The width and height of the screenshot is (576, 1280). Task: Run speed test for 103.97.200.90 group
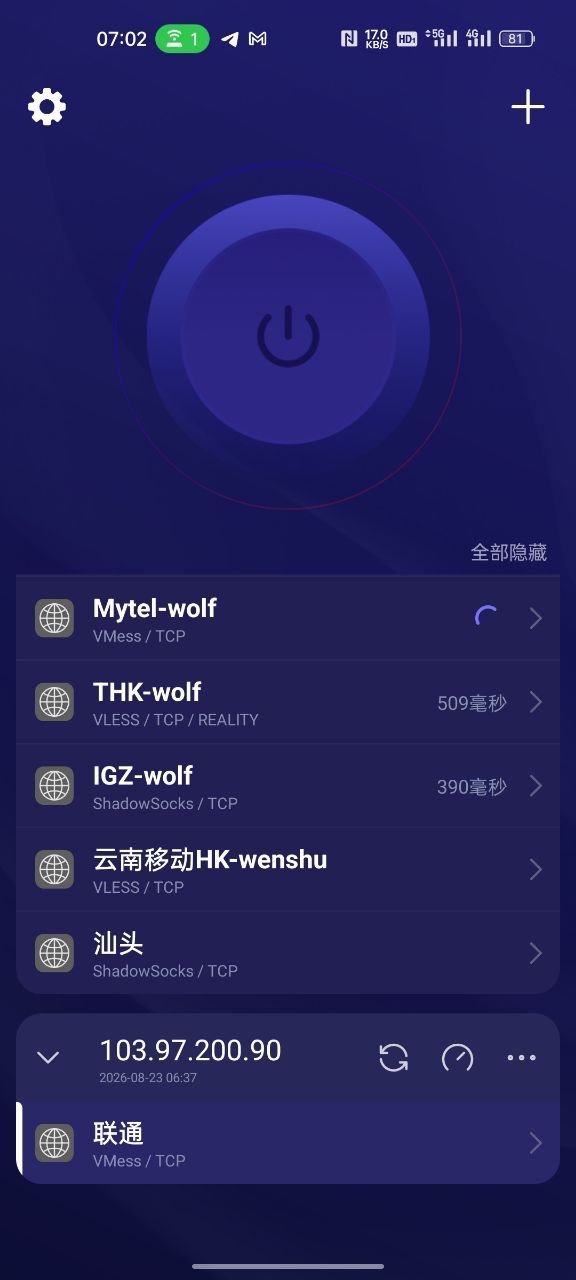[x=458, y=1057]
